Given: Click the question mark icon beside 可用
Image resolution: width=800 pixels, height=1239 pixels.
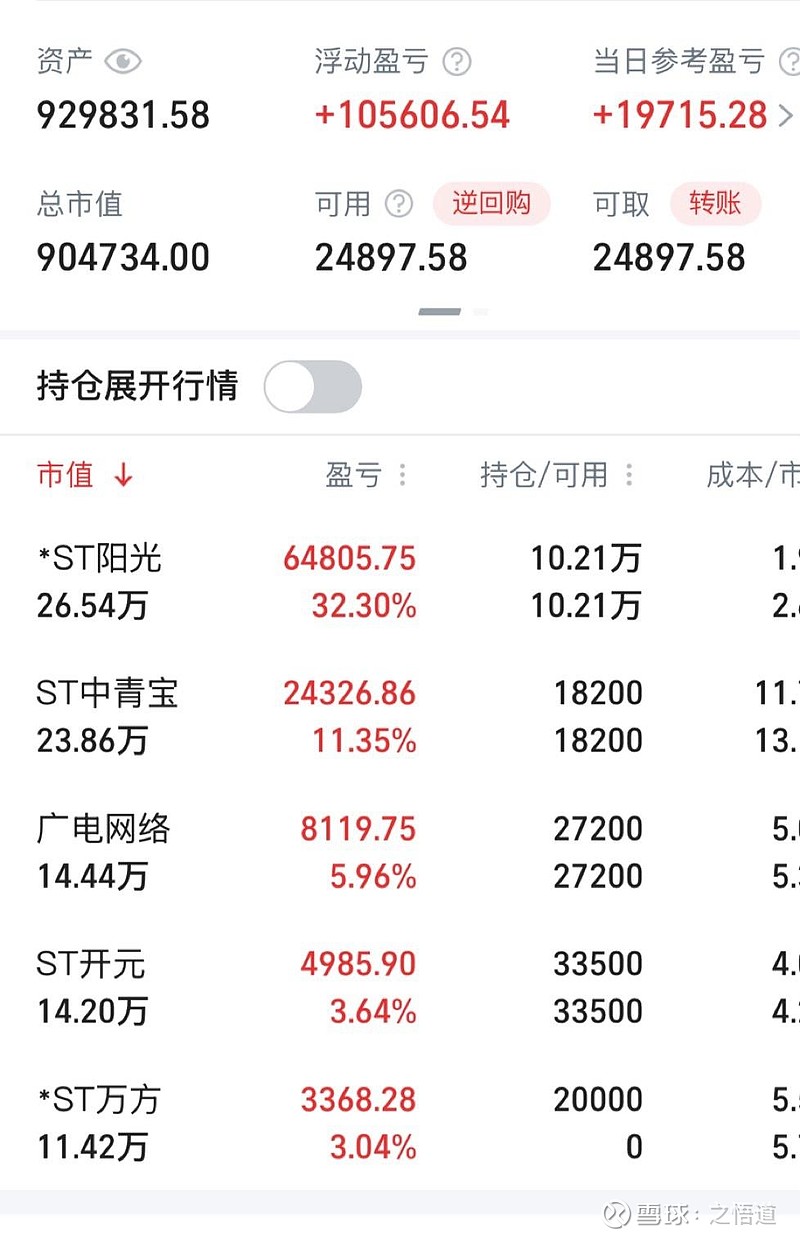Looking at the screenshot, I should pyautogui.click(x=398, y=204).
